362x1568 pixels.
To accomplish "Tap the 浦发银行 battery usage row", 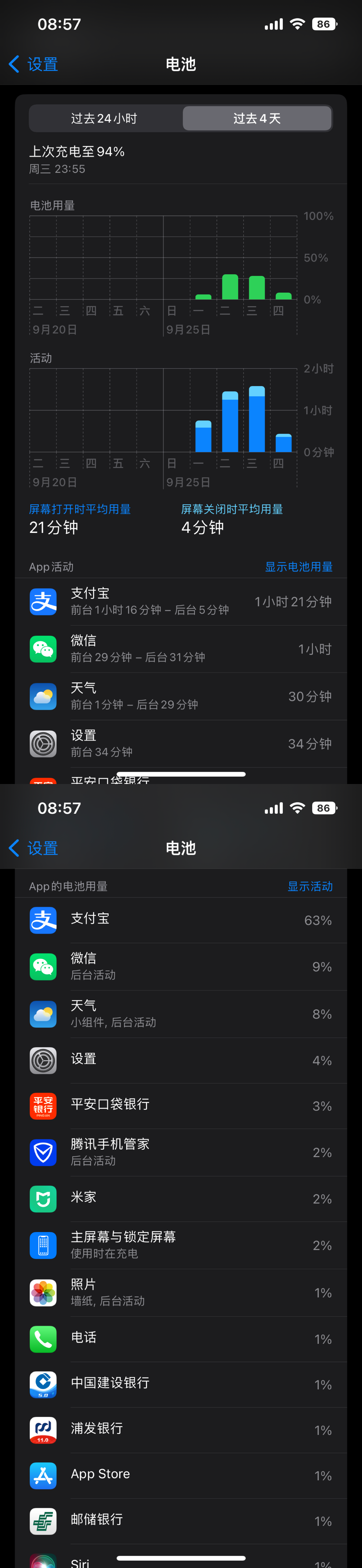I will click(x=181, y=1429).
